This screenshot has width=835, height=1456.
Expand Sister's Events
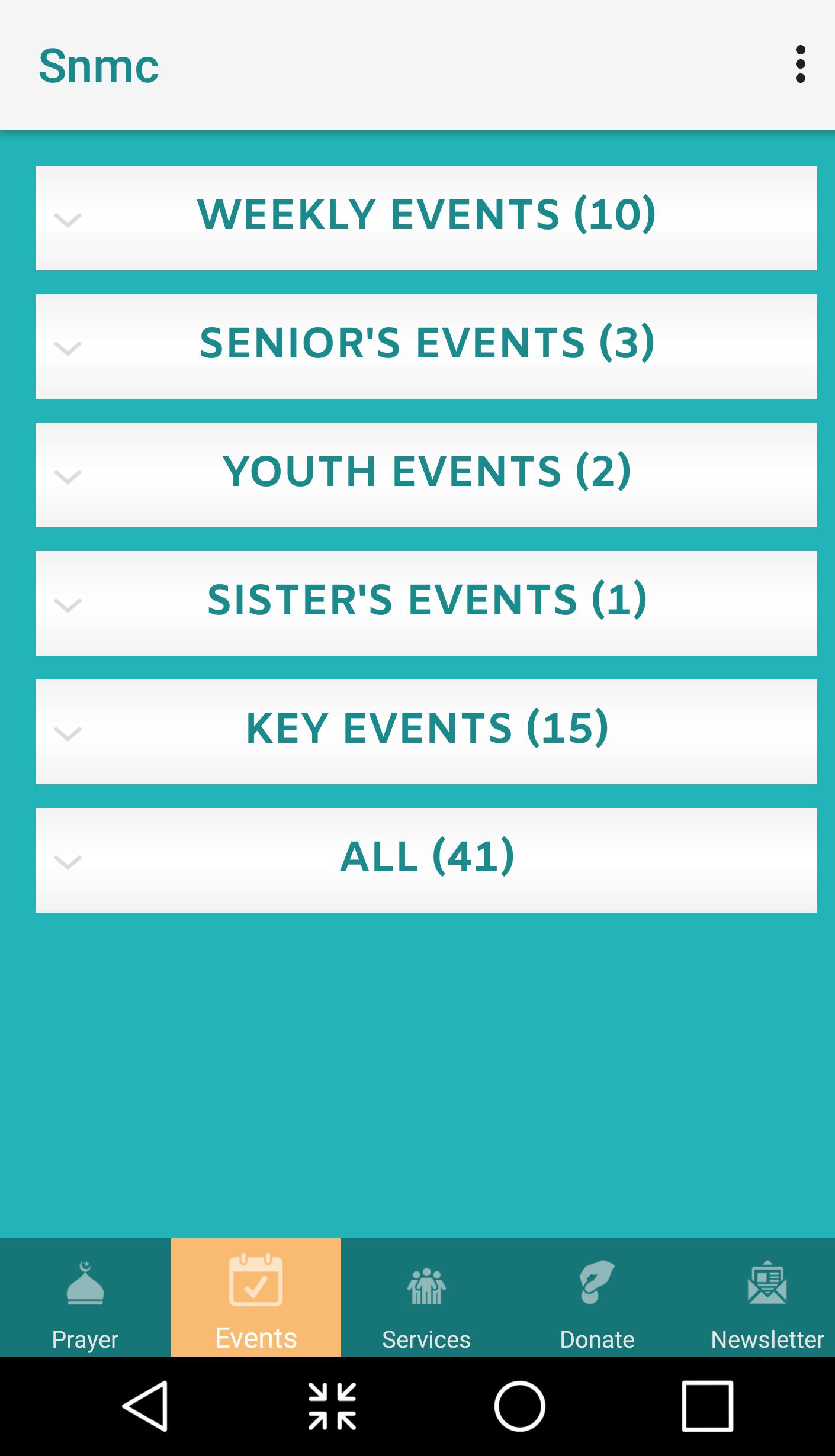[x=426, y=603]
